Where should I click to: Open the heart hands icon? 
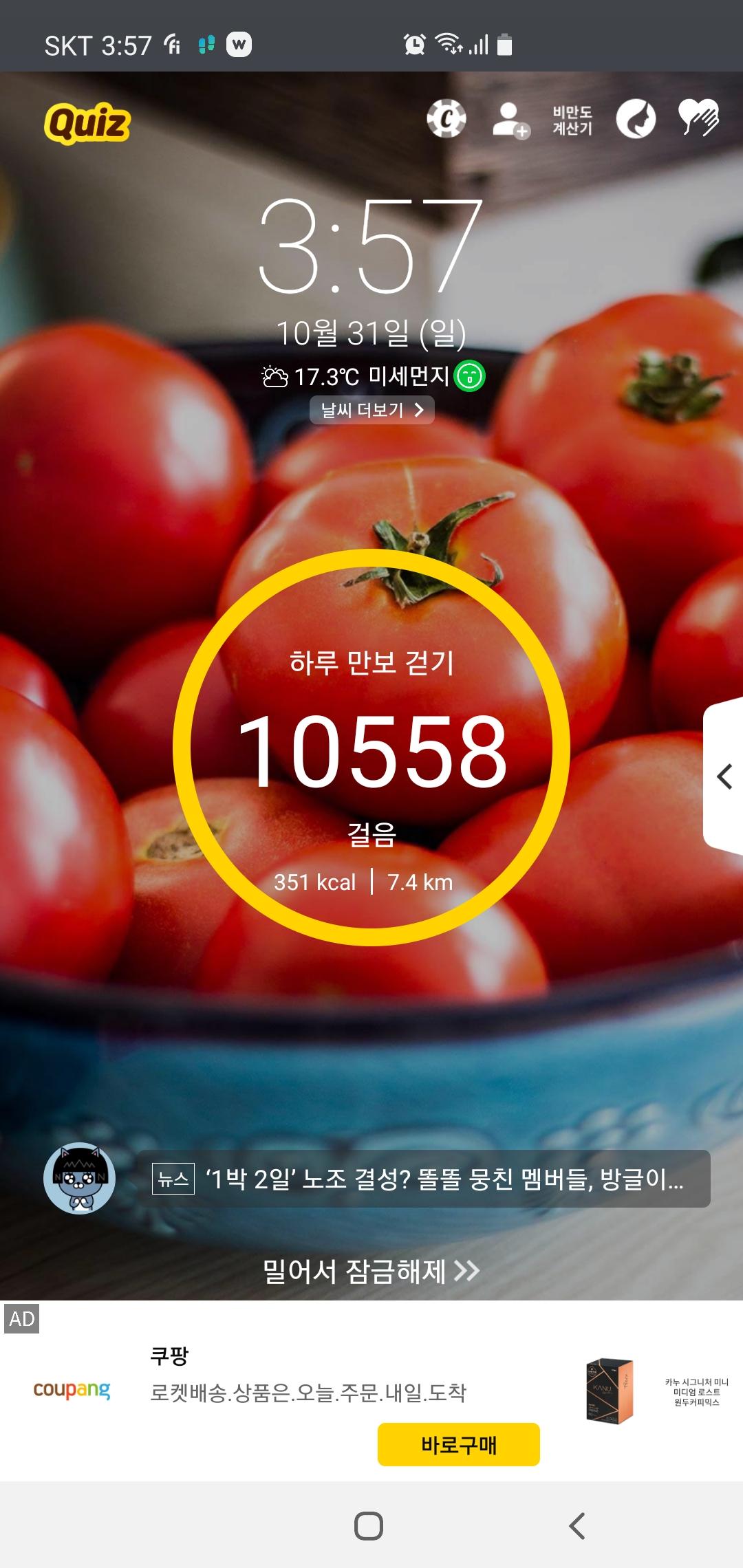click(x=698, y=118)
